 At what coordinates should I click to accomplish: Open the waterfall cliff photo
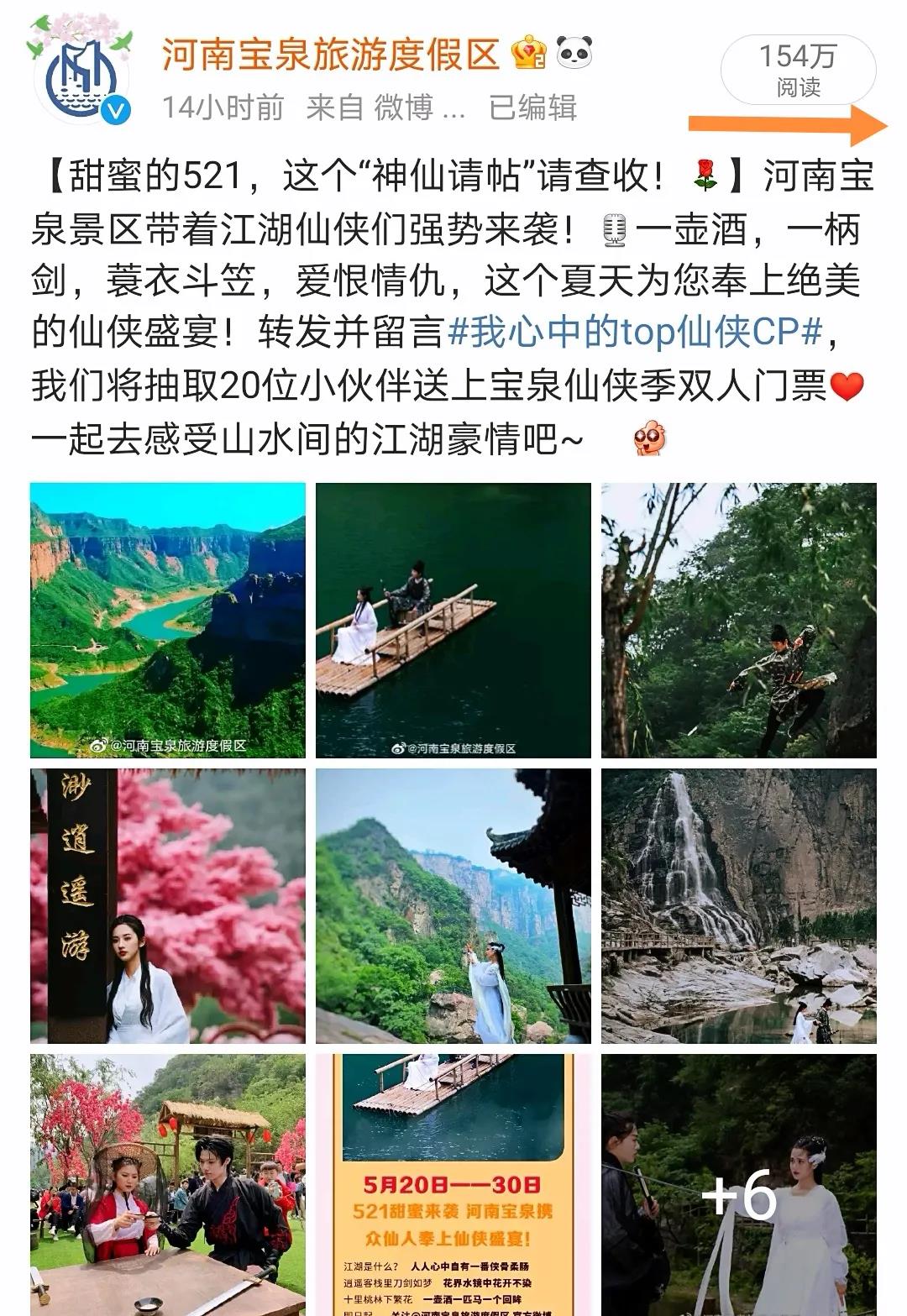[x=738, y=905]
